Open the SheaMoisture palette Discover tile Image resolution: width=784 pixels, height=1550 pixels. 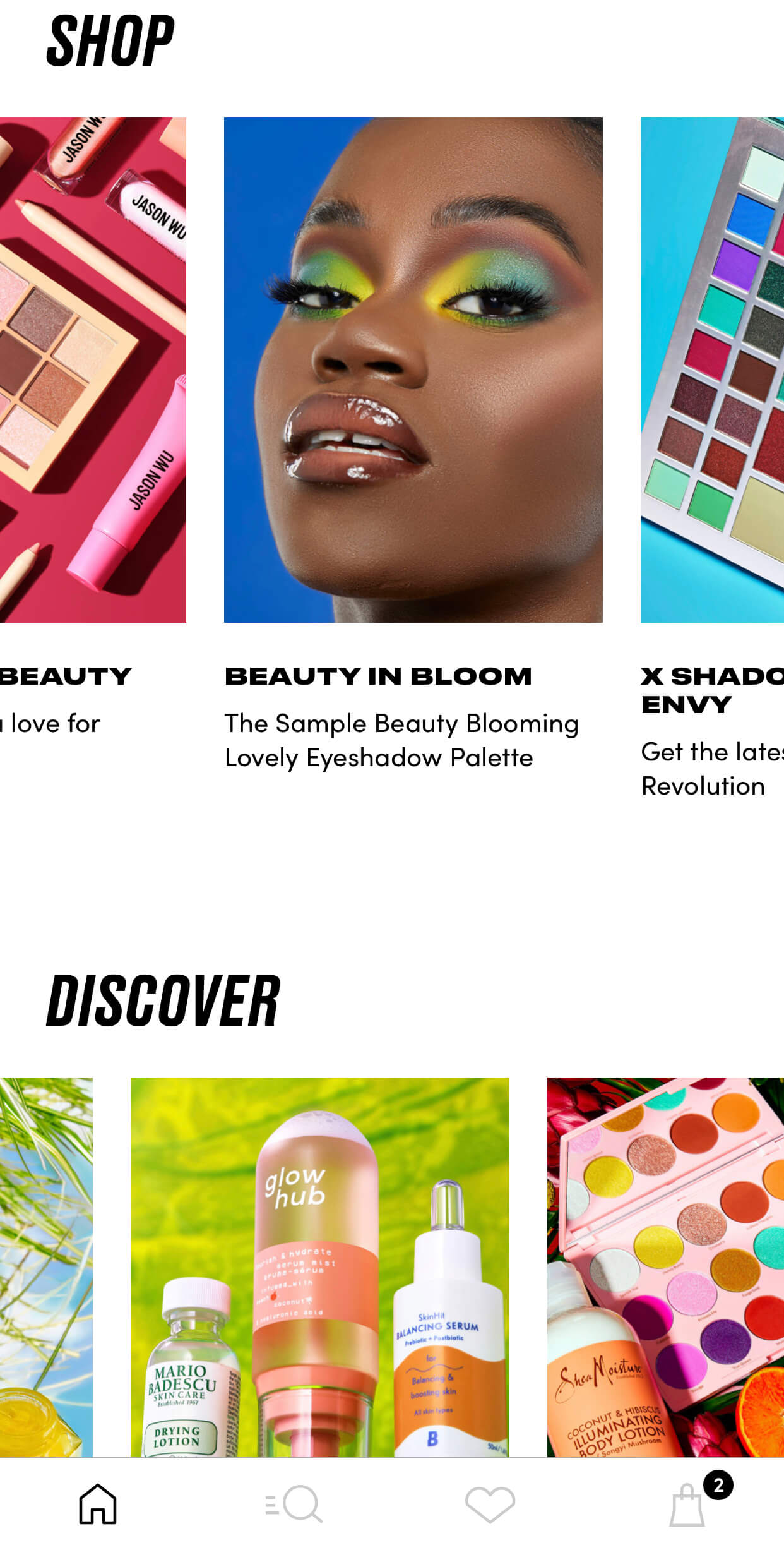[665, 1266]
